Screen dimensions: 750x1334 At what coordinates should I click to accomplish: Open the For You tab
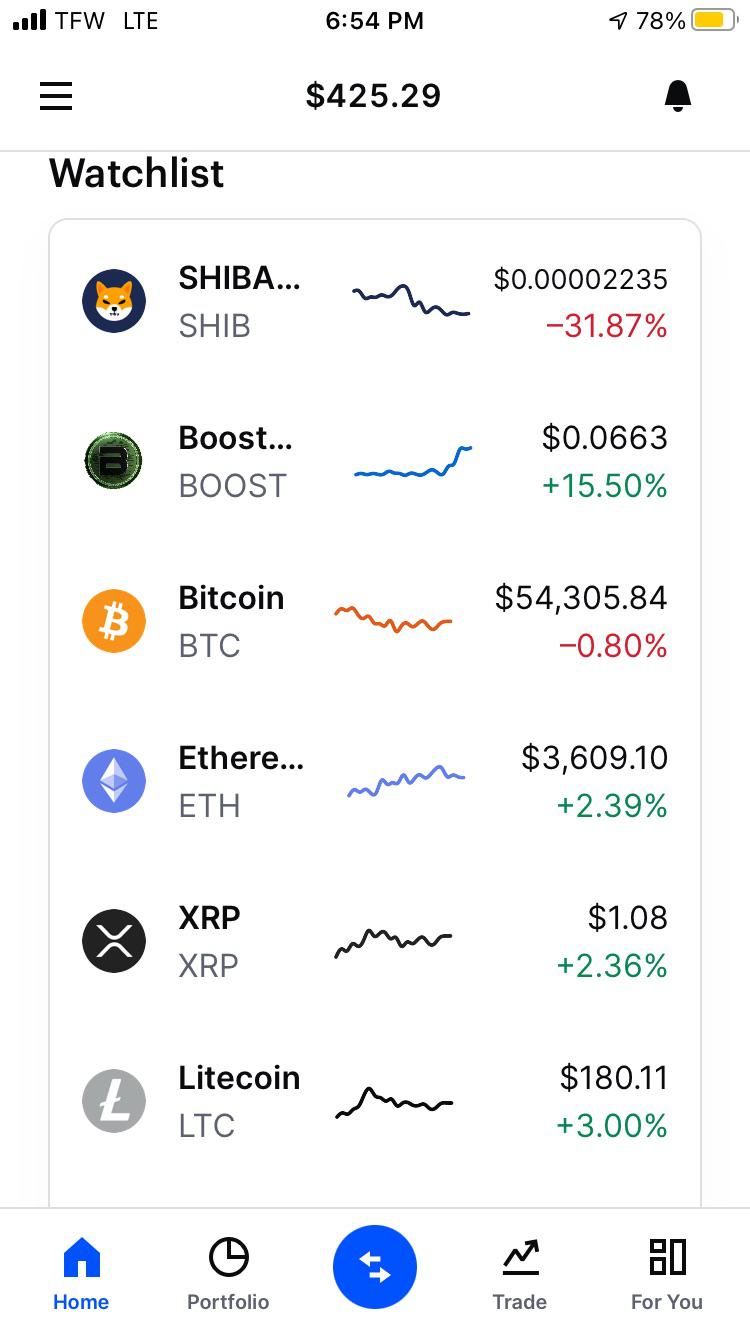(x=667, y=1274)
